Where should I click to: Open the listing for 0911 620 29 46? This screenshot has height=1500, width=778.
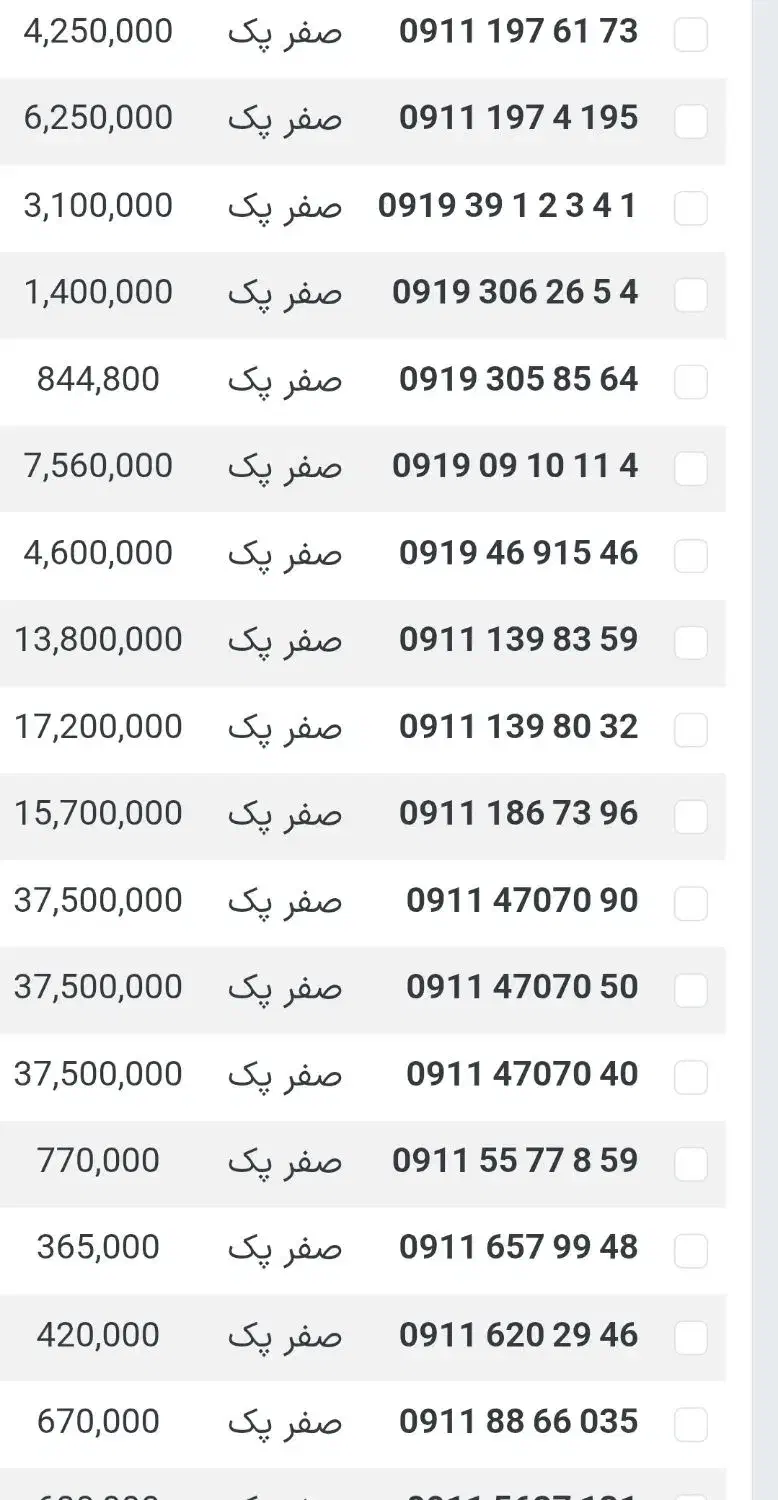518,1335
